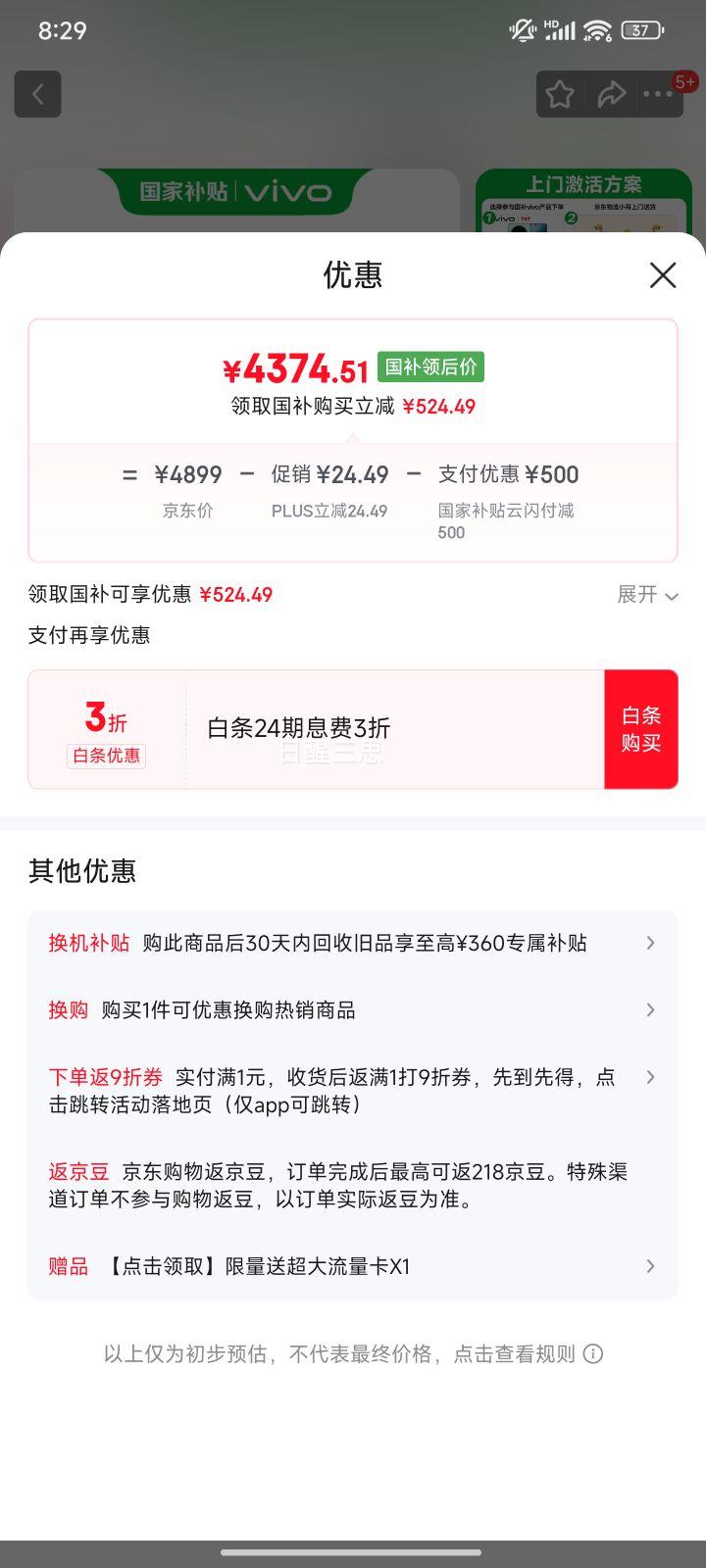Open the 国家补贴 vivo promotional banner
This screenshot has height=1568, width=706.
(233, 192)
